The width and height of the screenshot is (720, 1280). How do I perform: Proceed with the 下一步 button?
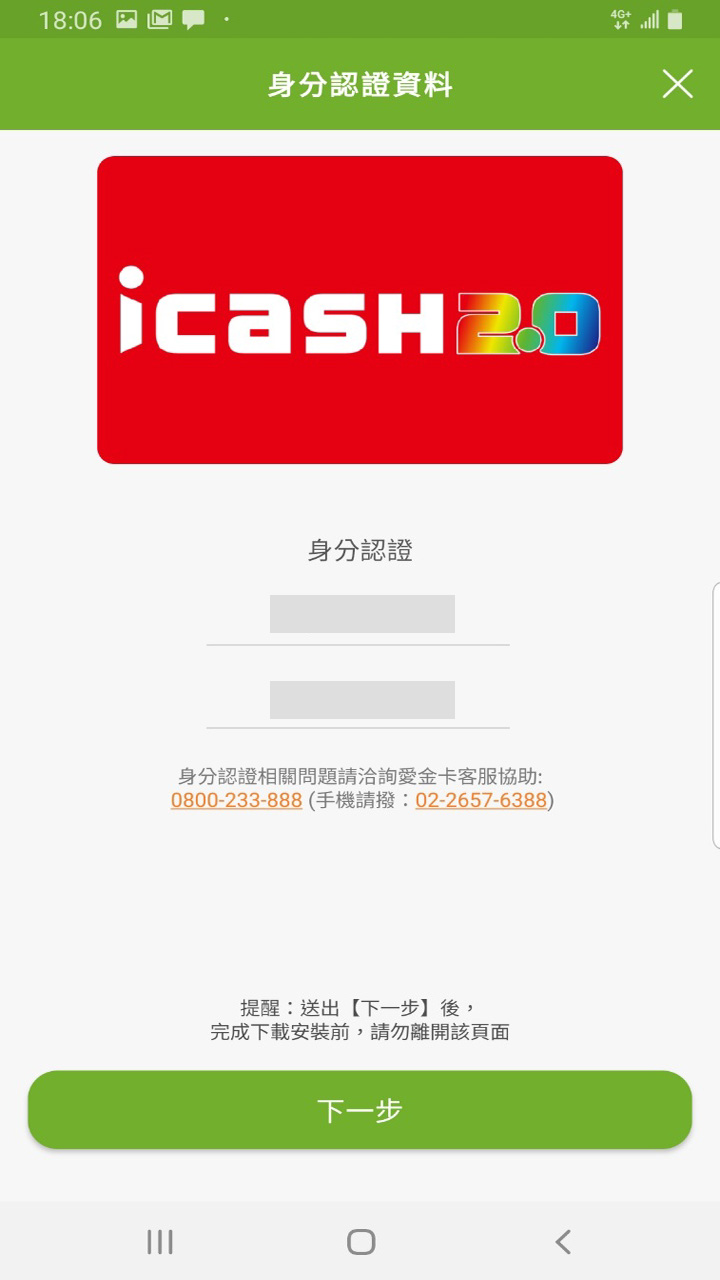[360, 1110]
